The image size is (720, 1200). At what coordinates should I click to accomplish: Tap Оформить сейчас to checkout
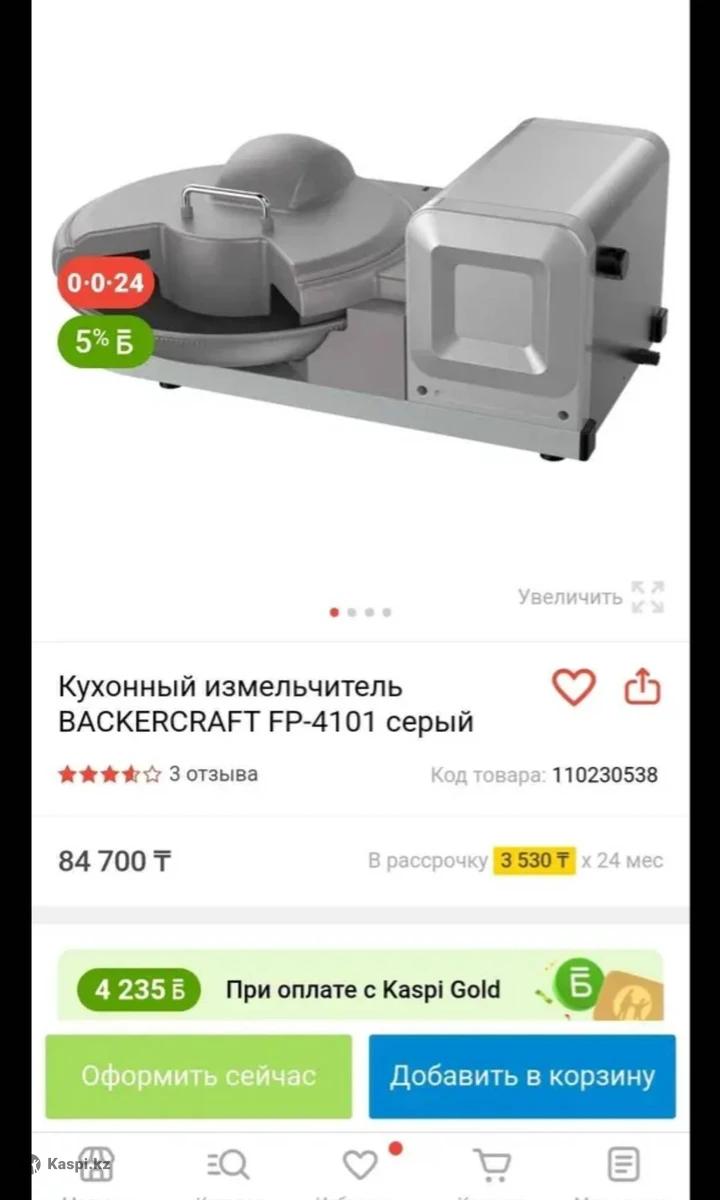198,1076
